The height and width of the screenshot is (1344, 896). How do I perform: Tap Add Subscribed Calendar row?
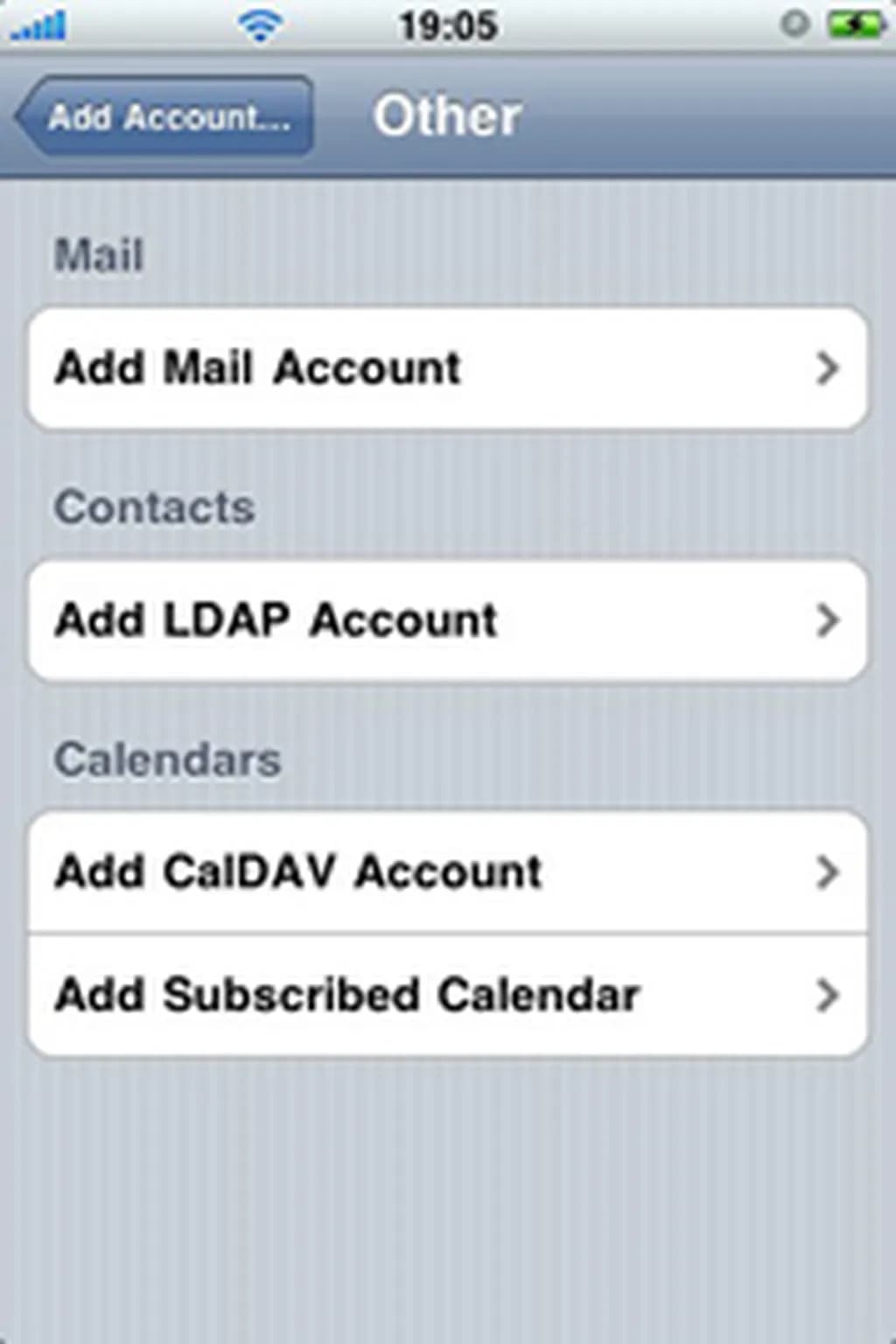pos(447,996)
